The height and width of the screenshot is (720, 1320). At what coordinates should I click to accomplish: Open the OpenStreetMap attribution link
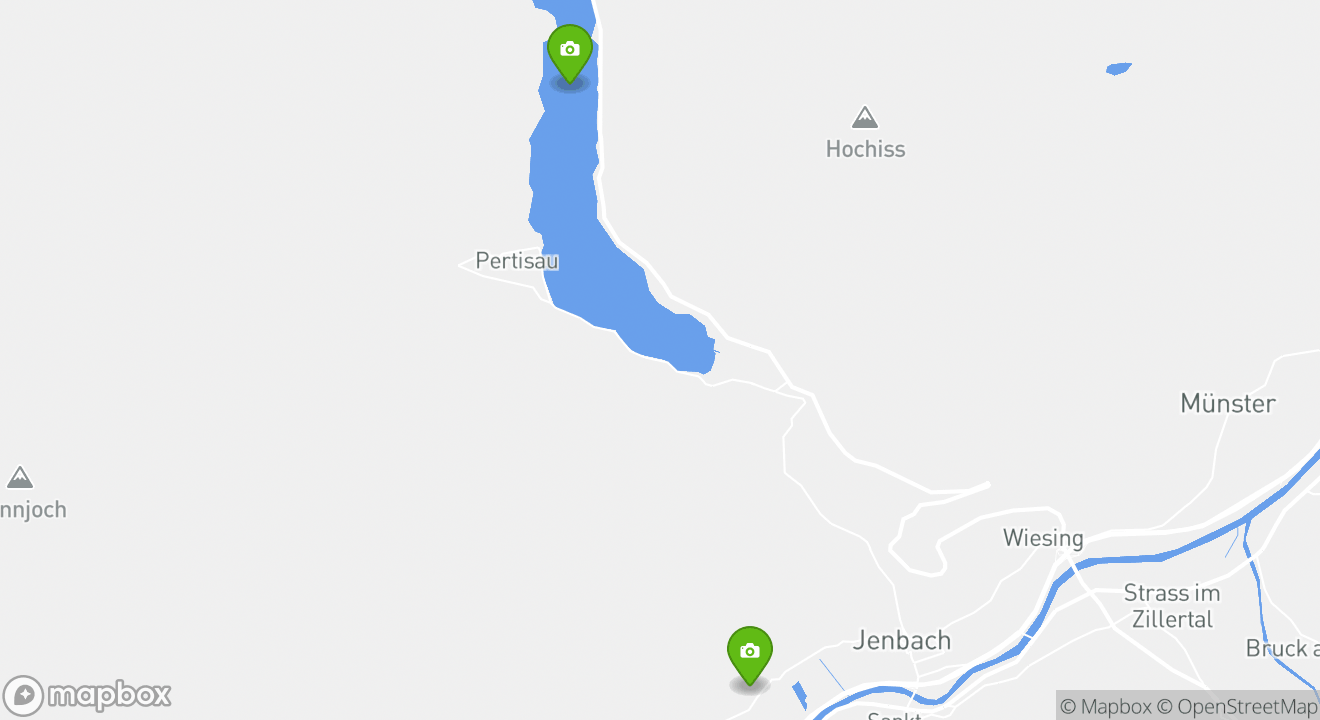1238,706
